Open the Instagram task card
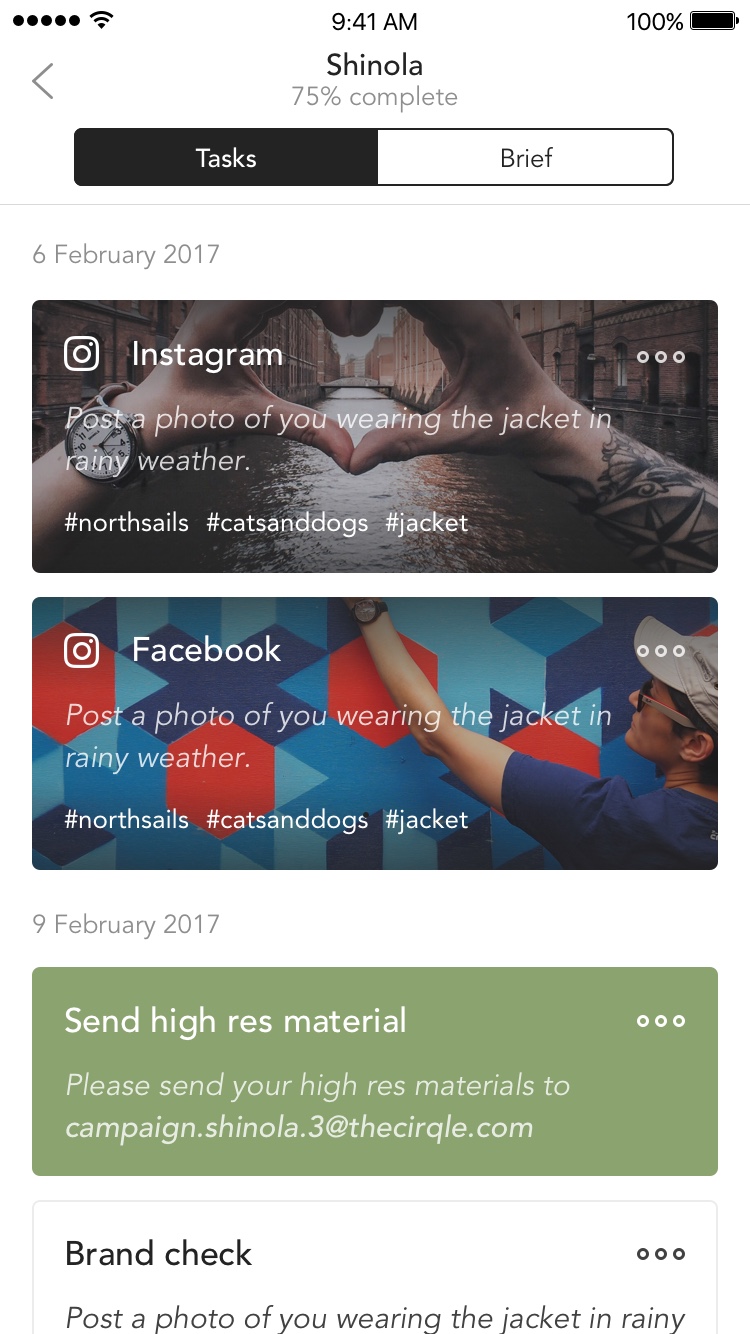The width and height of the screenshot is (750, 1334). [375, 437]
